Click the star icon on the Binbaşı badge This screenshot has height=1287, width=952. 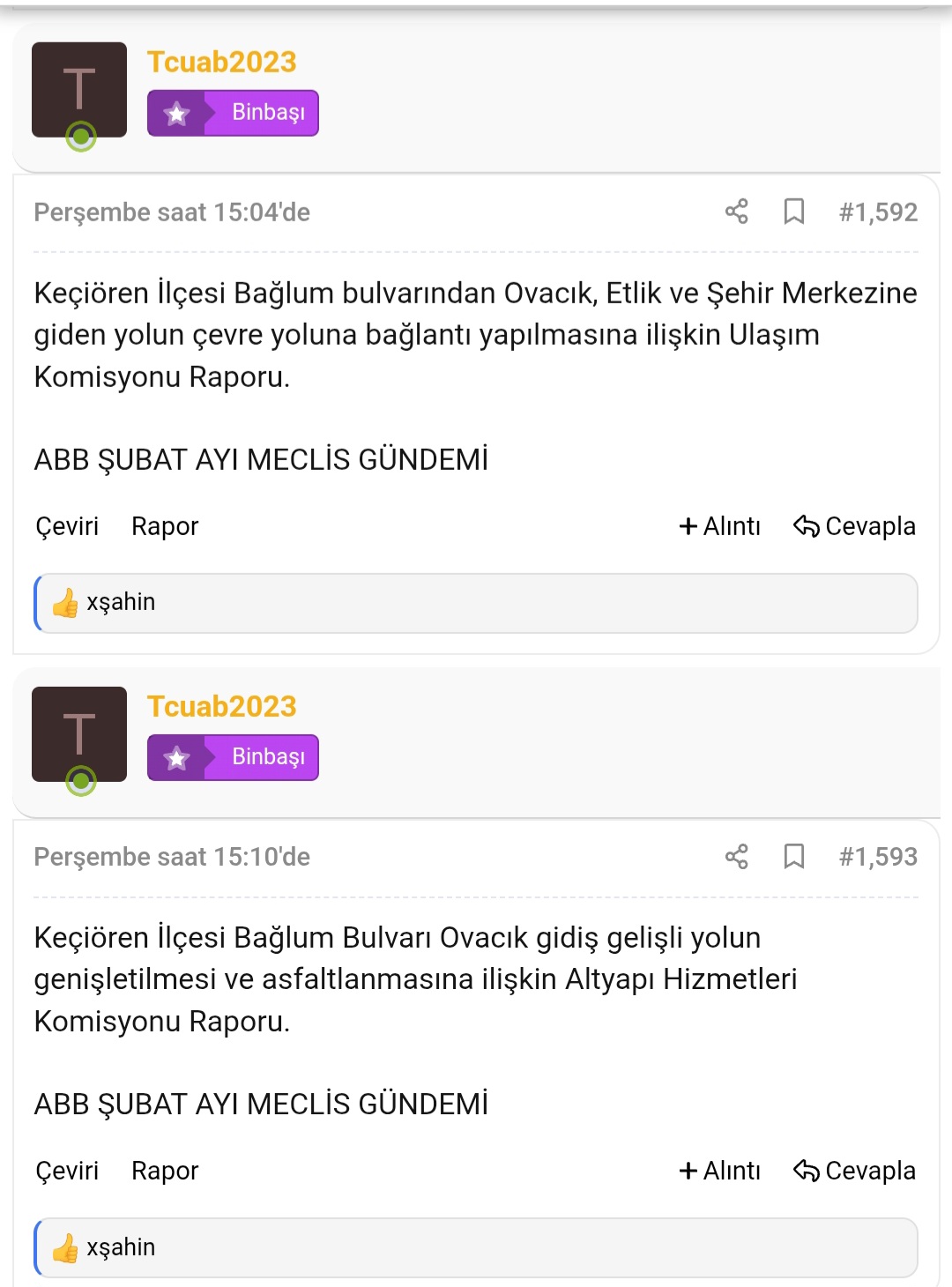(x=177, y=113)
